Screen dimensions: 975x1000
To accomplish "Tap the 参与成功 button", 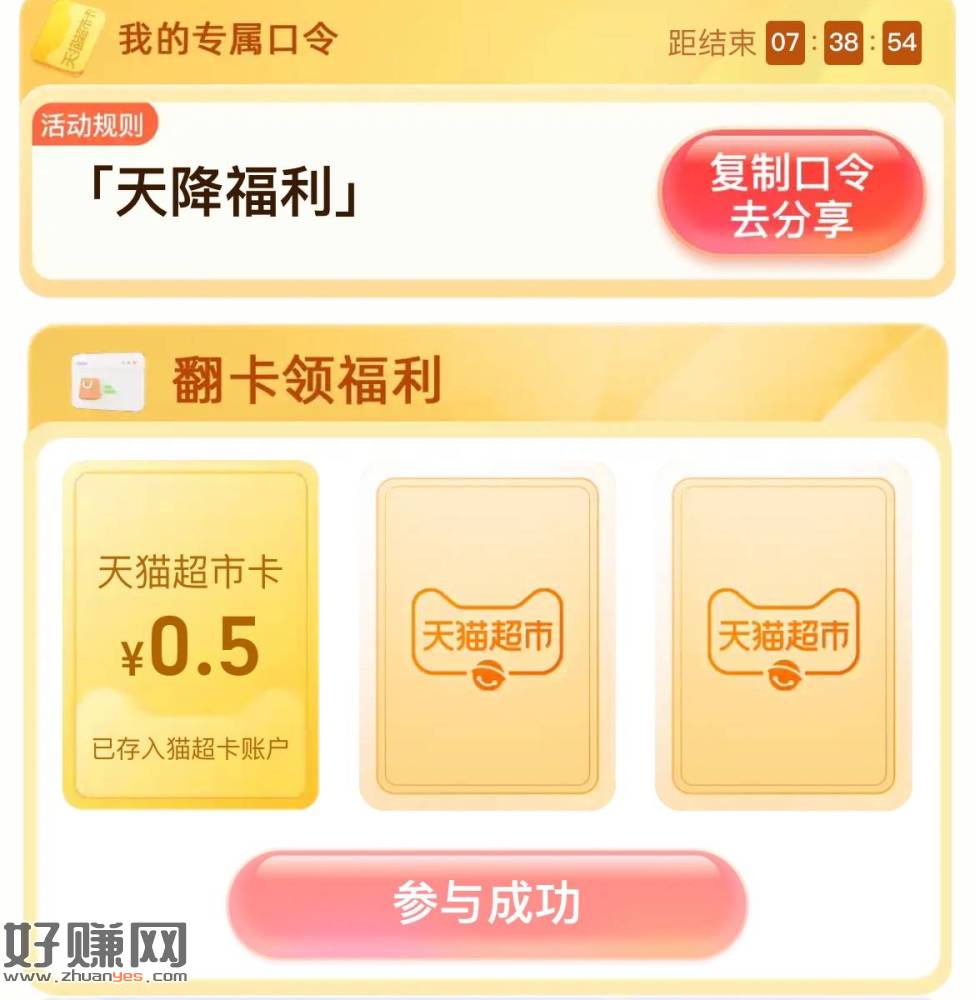I will 487,905.
